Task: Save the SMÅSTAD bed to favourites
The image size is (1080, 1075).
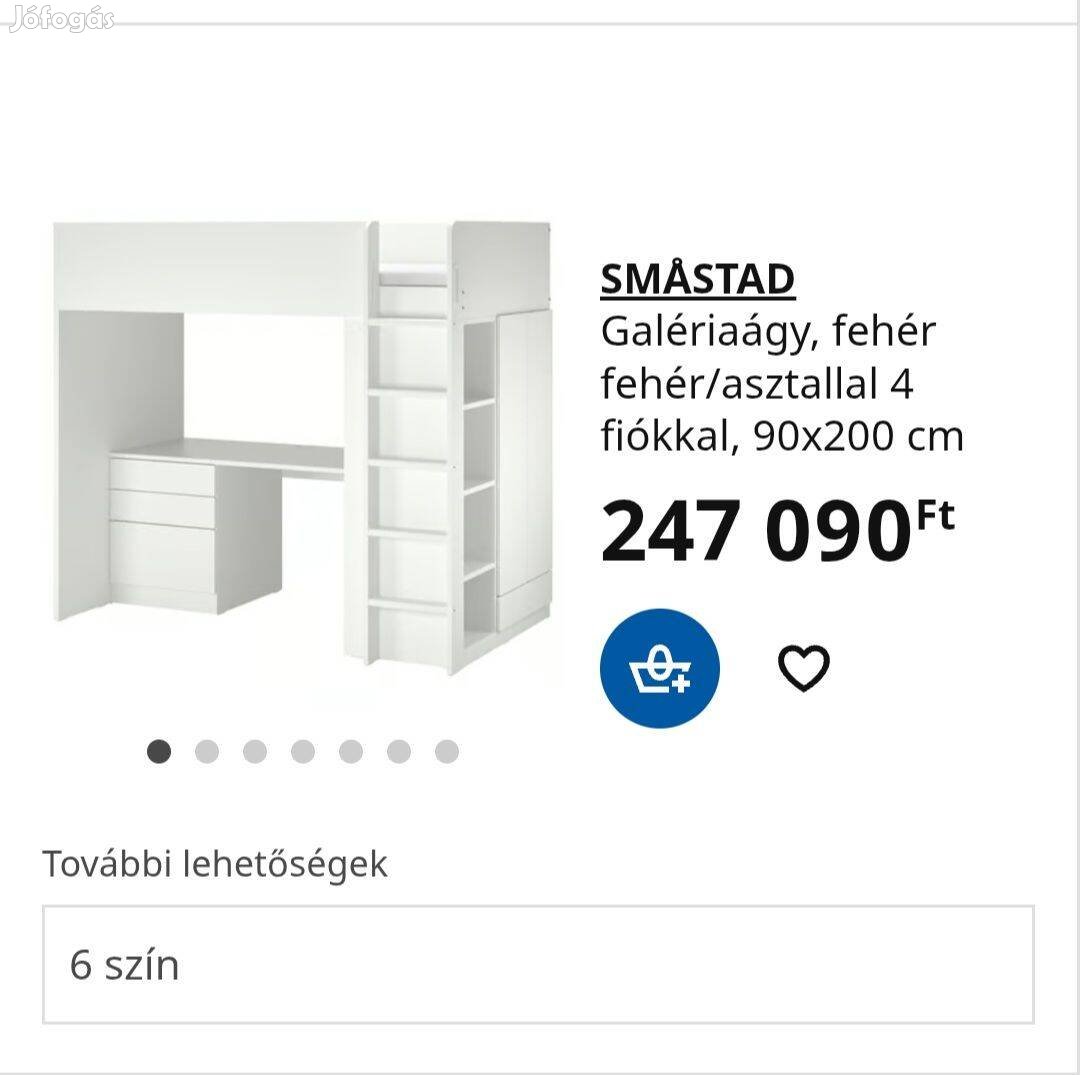Action: click(x=804, y=668)
